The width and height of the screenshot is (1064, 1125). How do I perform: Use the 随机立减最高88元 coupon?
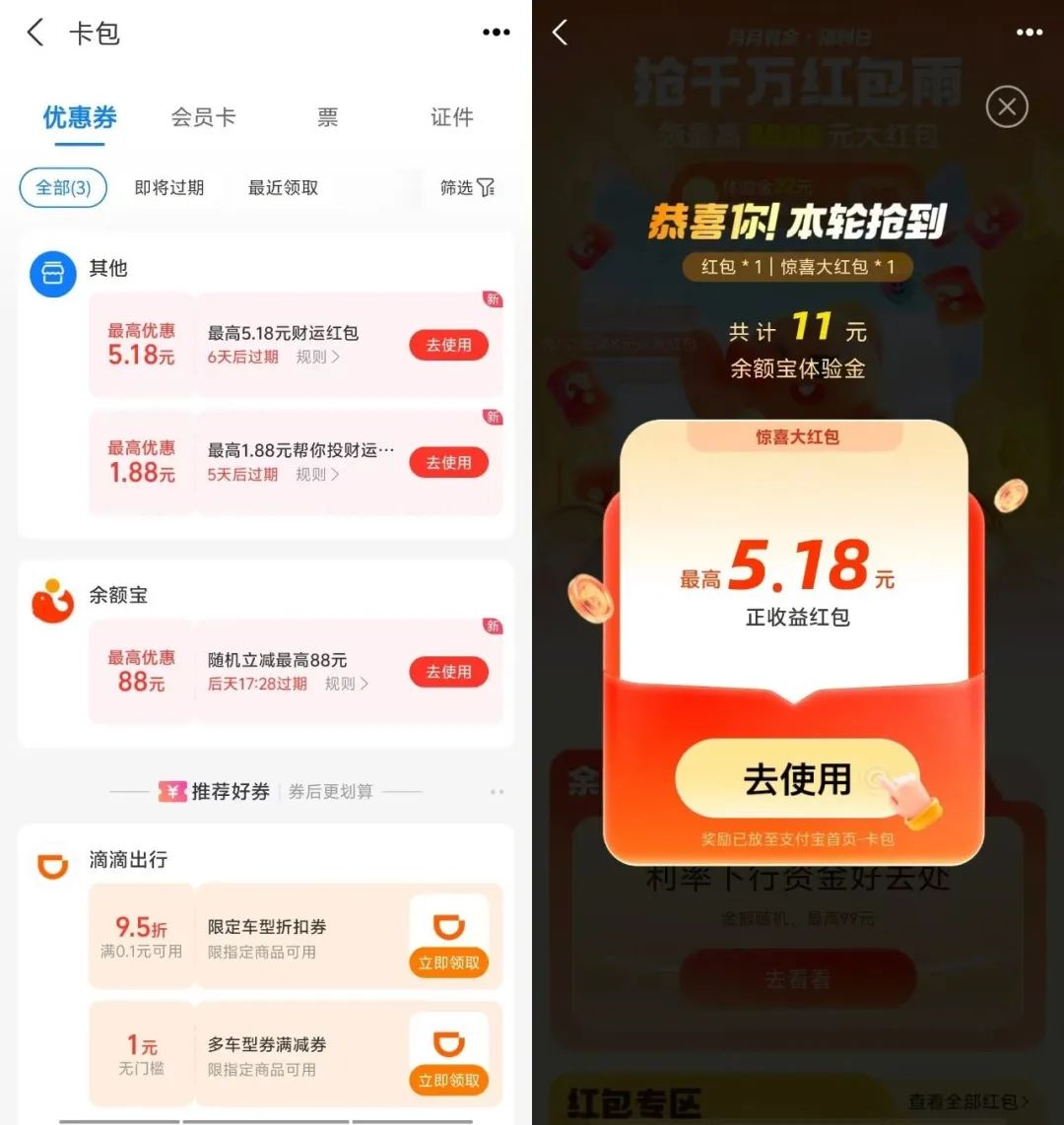pyautogui.click(x=448, y=672)
